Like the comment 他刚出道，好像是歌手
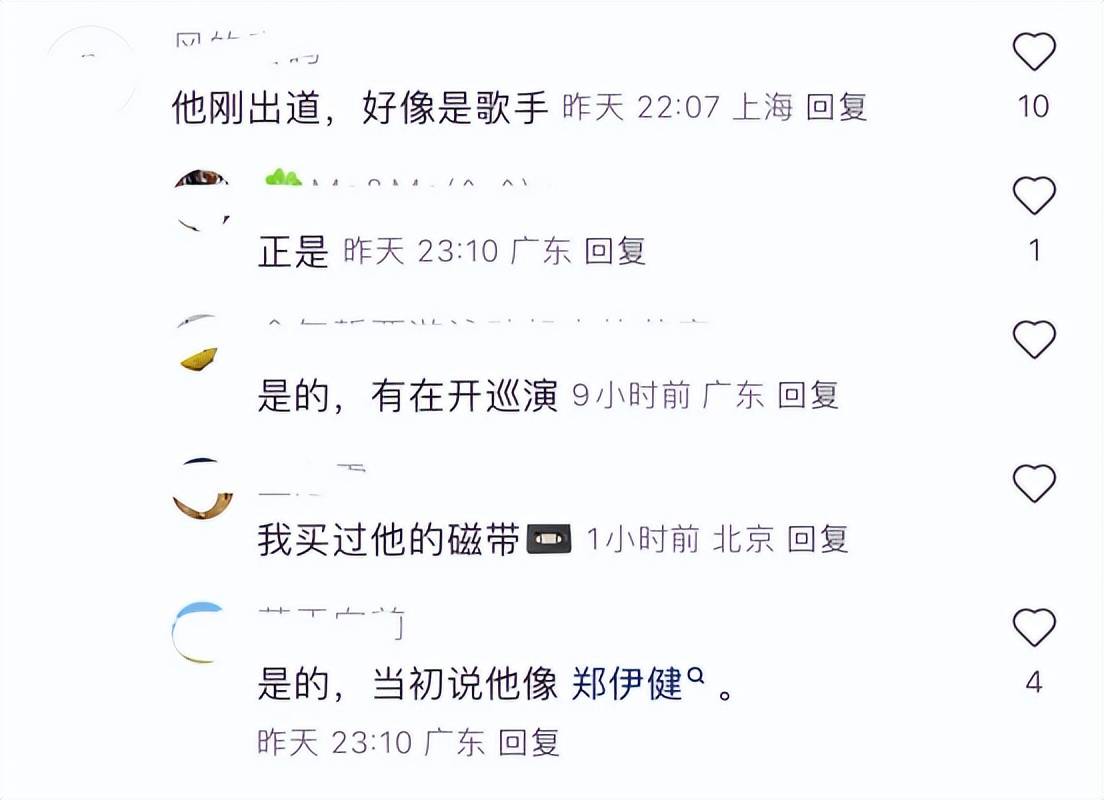The width and height of the screenshot is (1104, 800). click(1034, 52)
